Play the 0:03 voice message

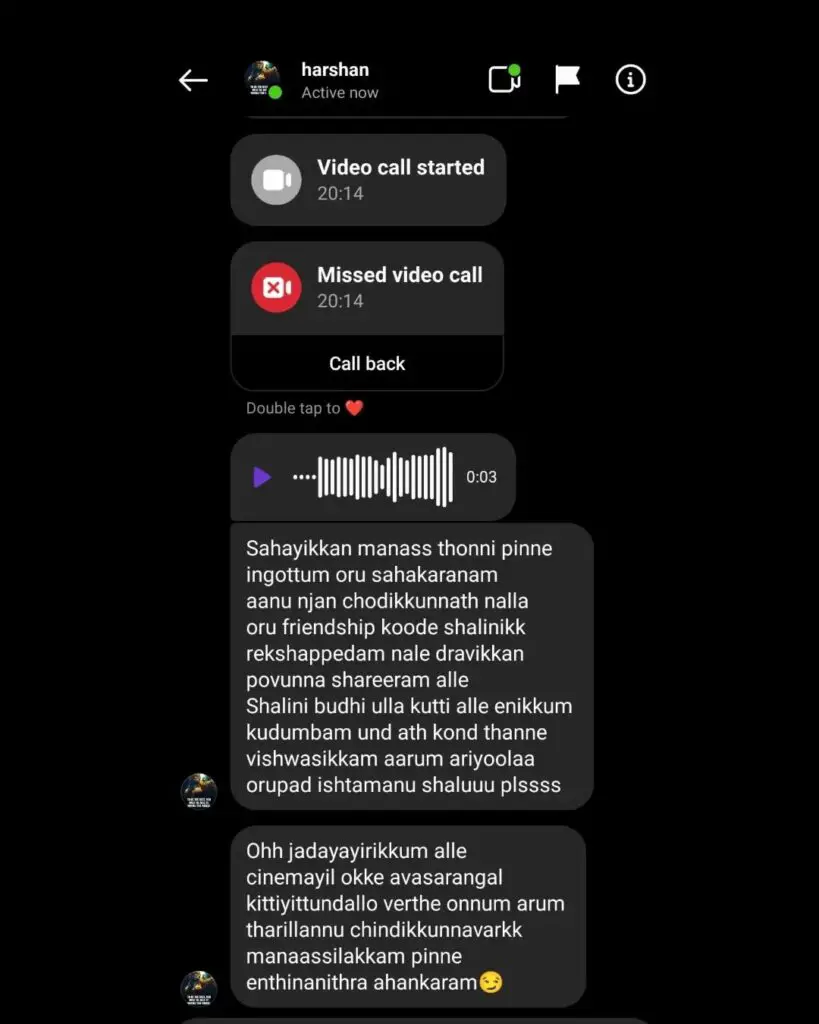click(x=262, y=477)
